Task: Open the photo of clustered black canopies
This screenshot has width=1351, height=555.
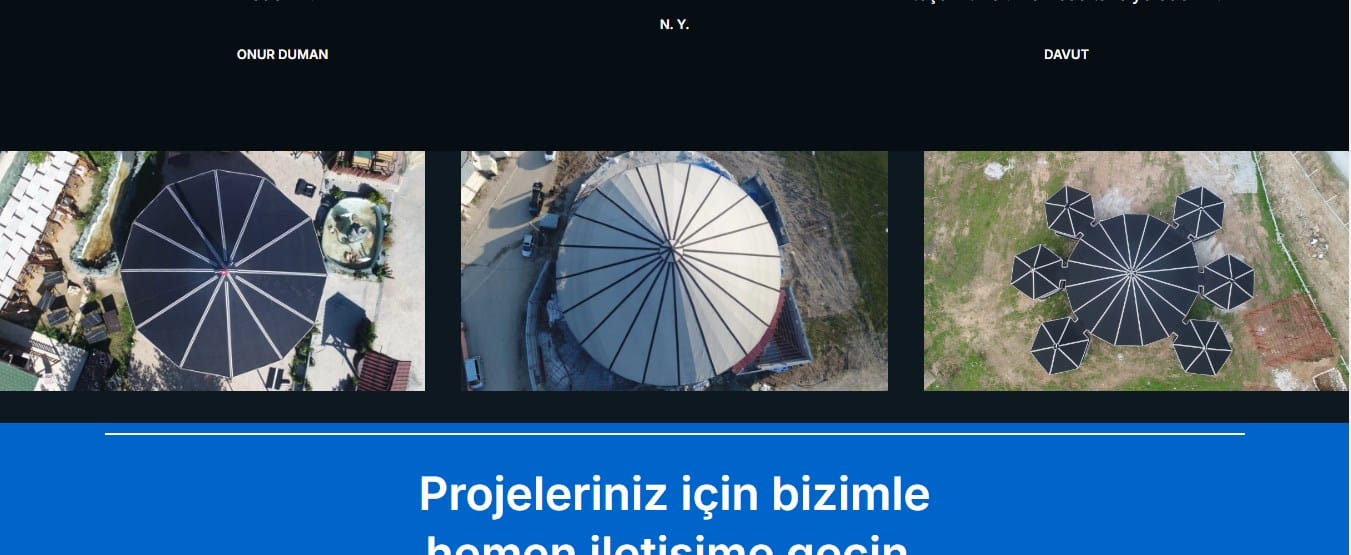Action: [1136, 271]
